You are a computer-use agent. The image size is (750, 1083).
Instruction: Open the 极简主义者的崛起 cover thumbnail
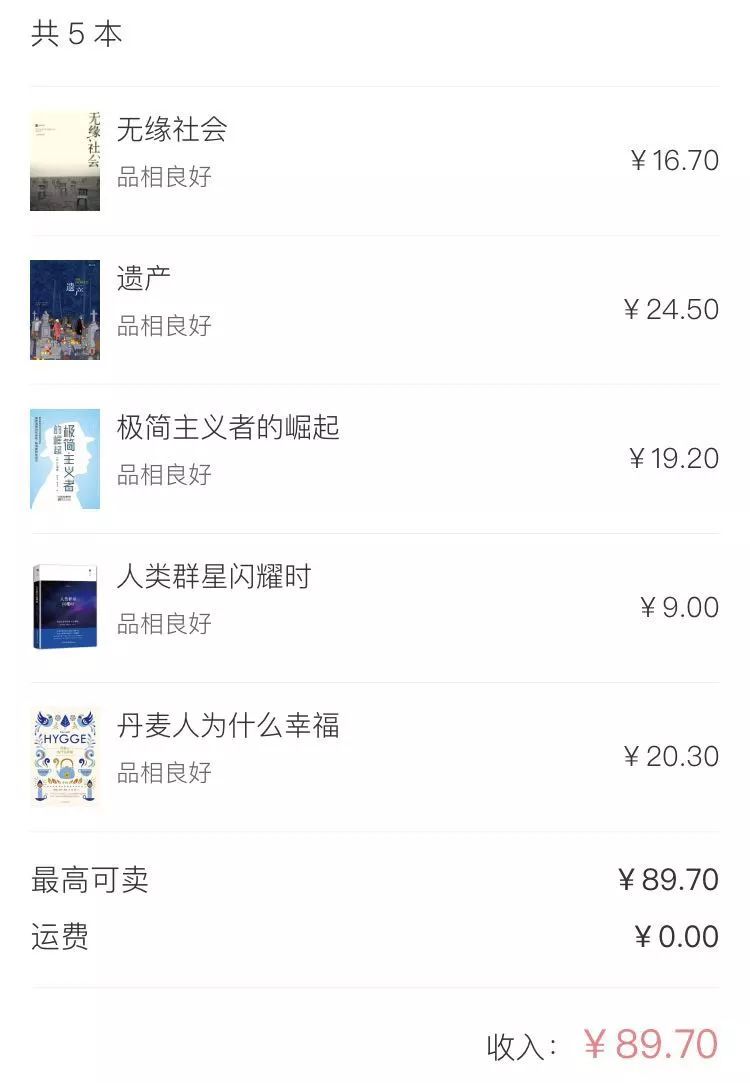(64, 458)
